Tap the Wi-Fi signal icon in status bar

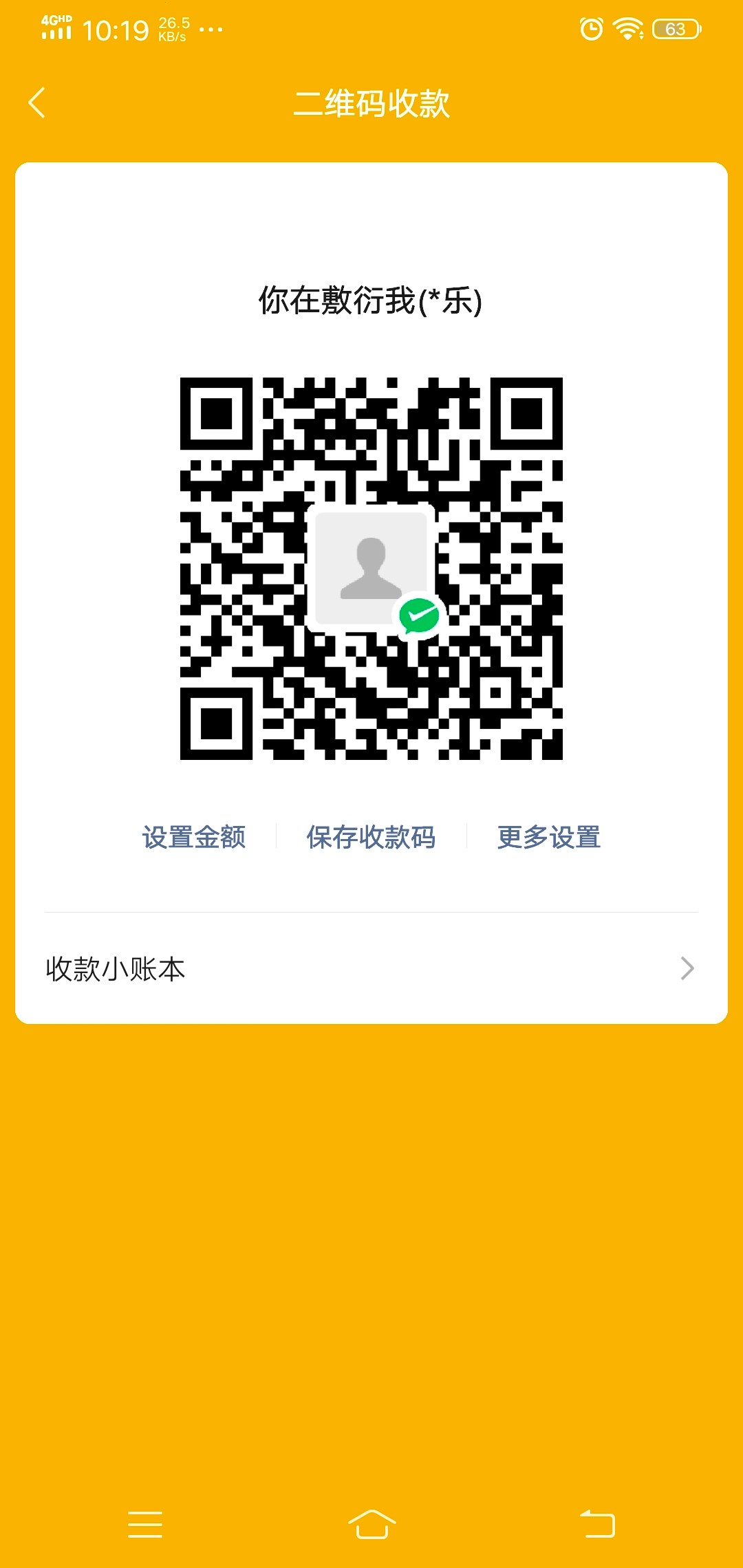tap(627, 29)
